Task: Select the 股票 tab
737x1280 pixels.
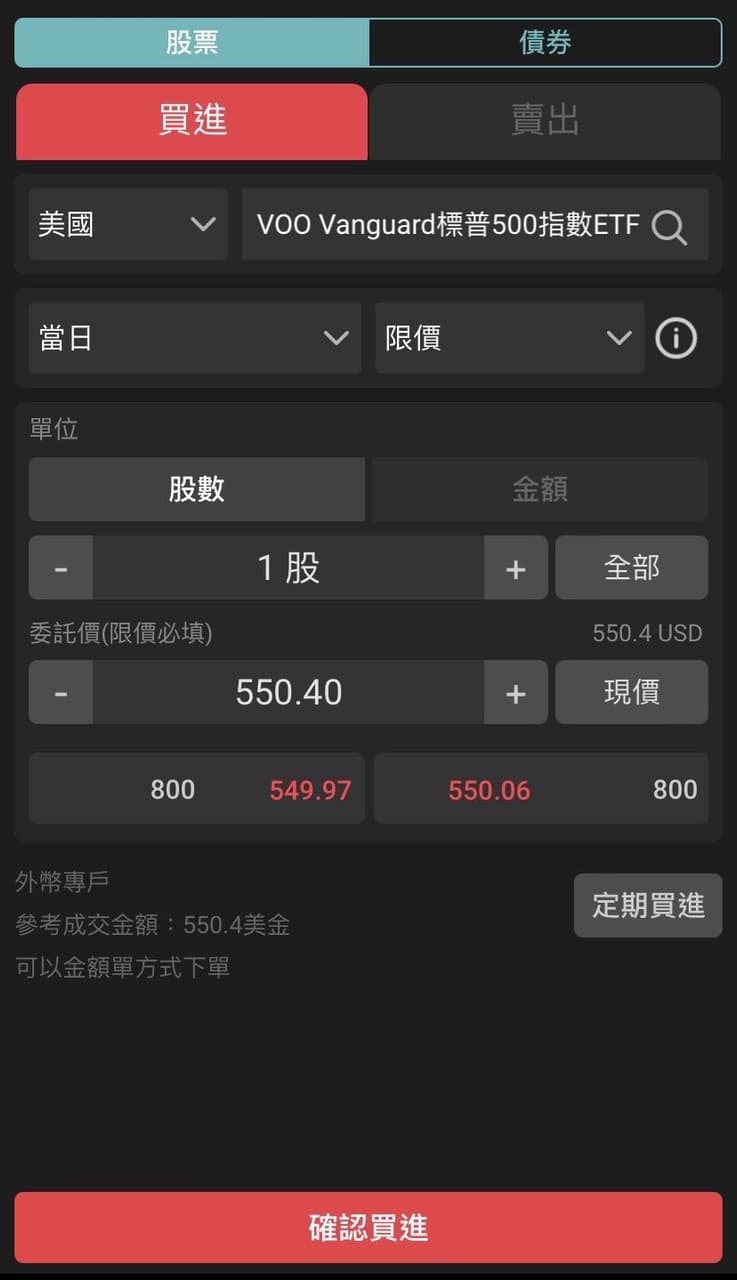Action: point(192,43)
